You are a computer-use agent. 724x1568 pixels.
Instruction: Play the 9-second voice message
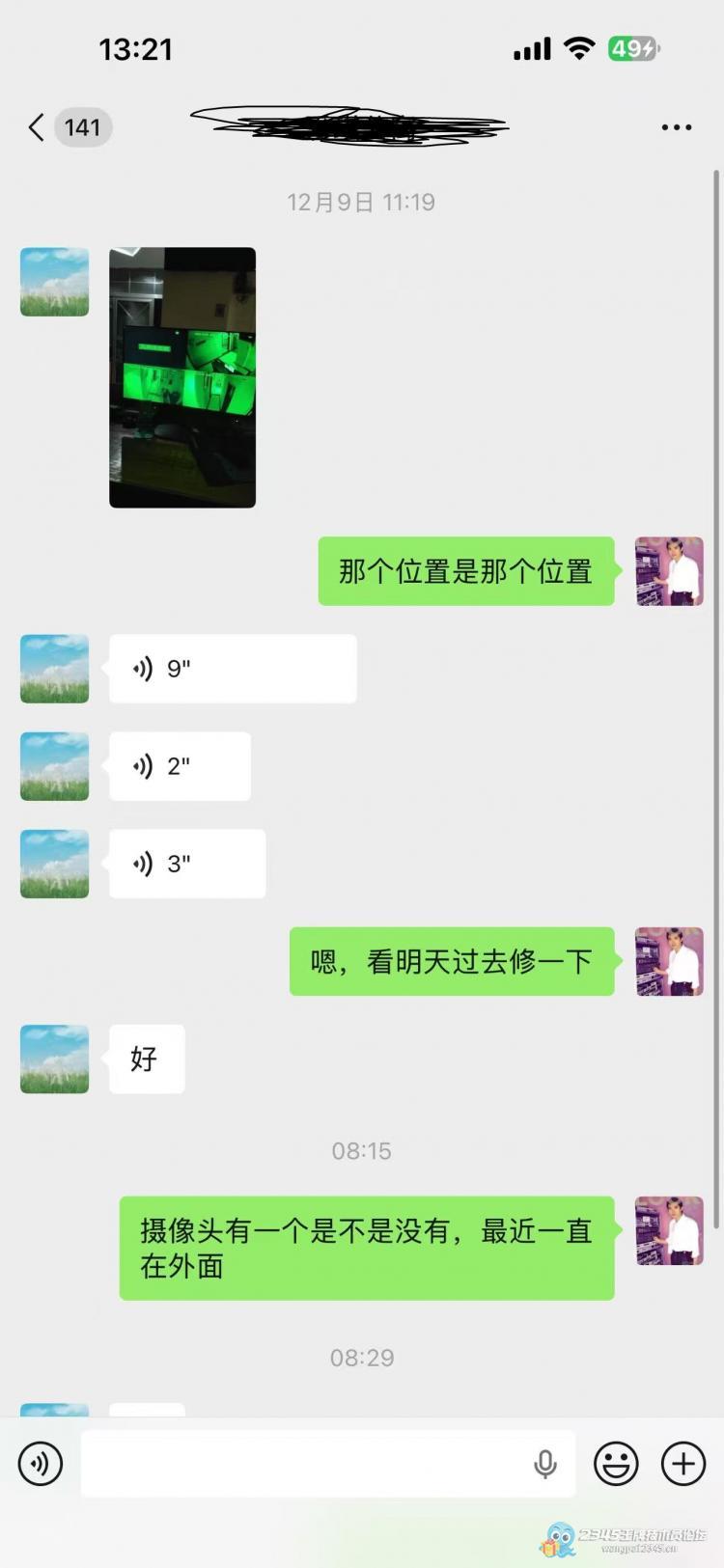tap(232, 669)
